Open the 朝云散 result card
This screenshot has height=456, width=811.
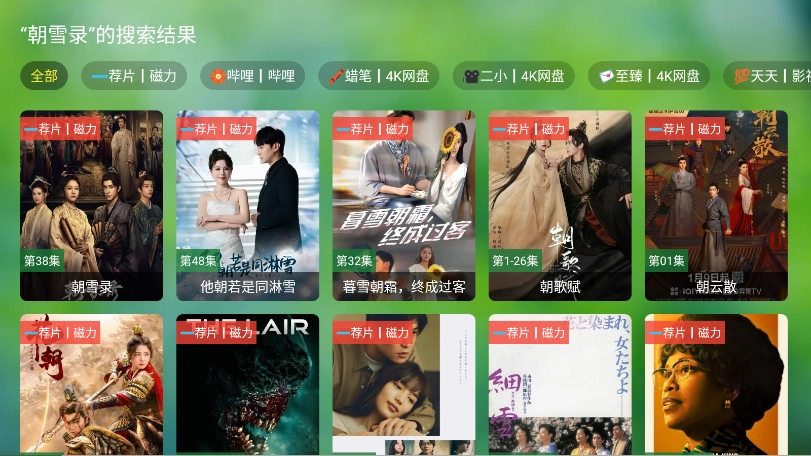coord(716,205)
